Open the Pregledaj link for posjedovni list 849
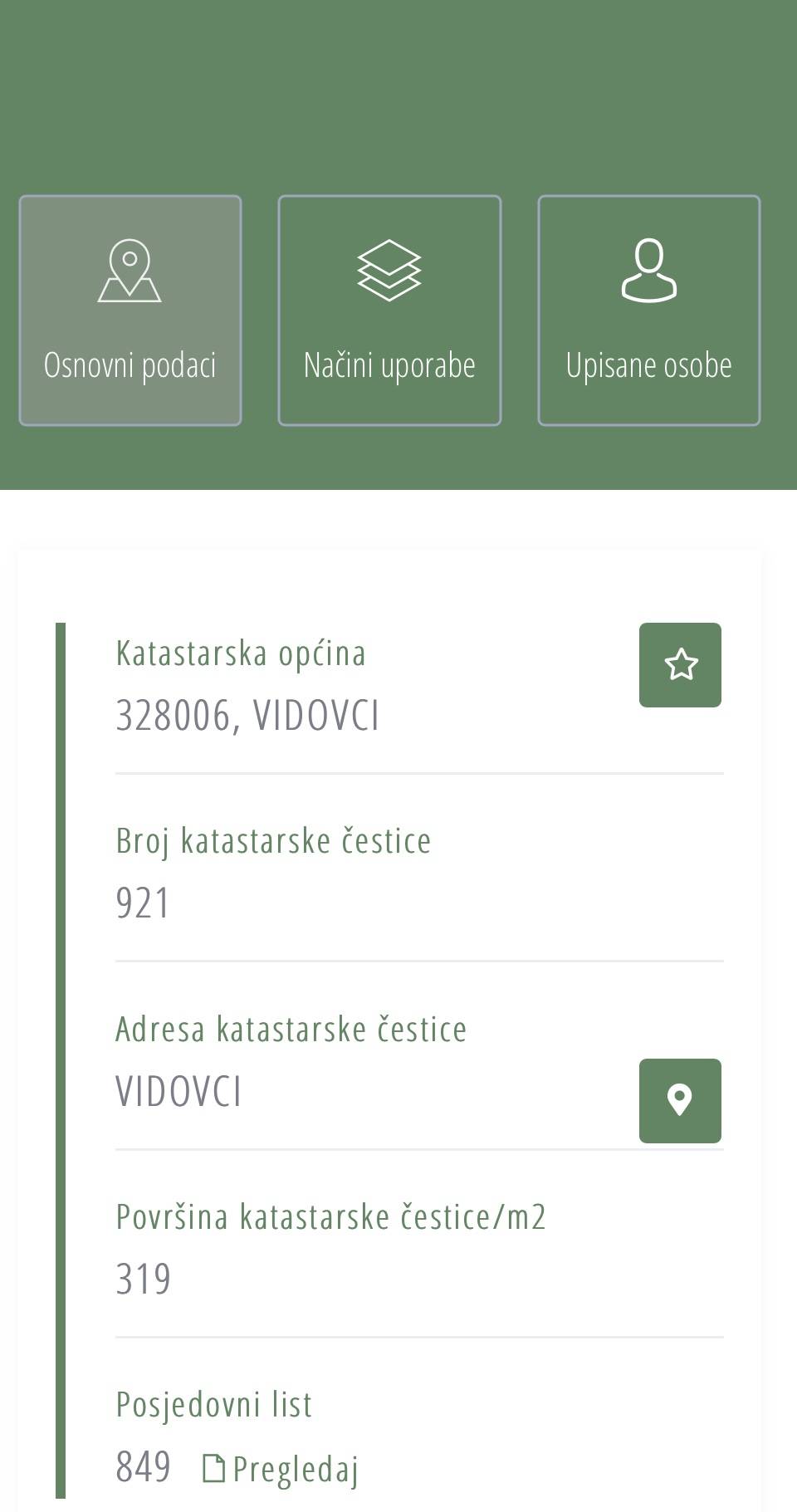The width and height of the screenshot is (797, 1512). pos(281,1468)
